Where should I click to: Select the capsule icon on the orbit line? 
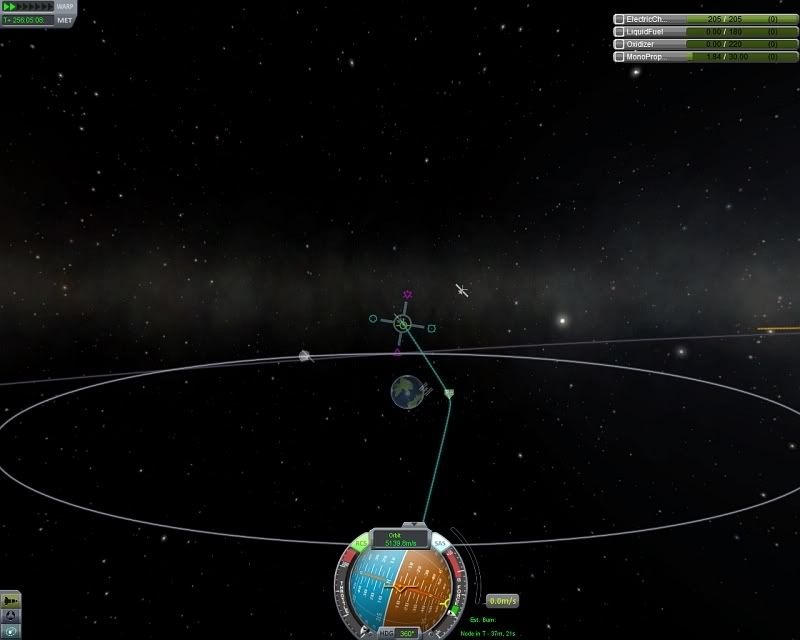coord(306,356)
